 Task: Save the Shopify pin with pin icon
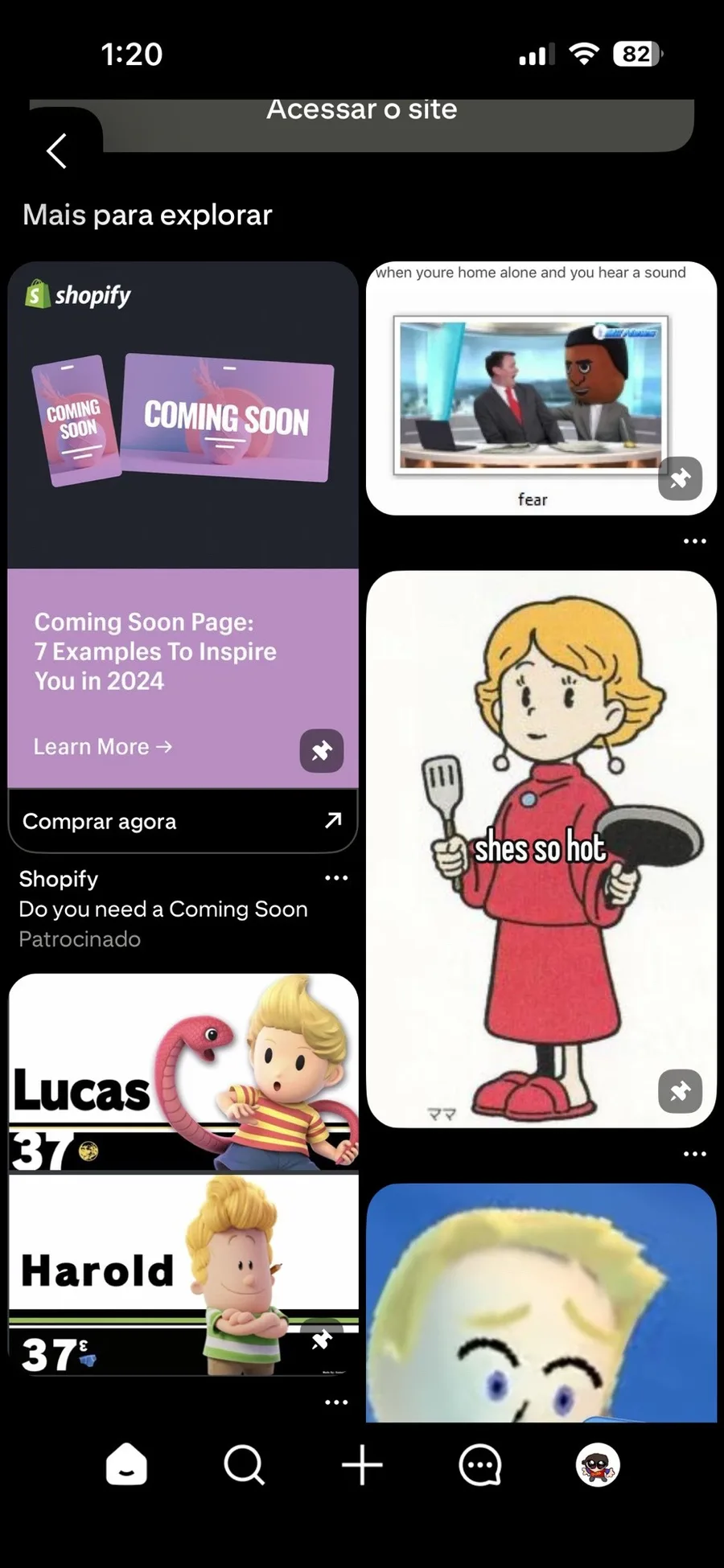[x=322, y=751]
